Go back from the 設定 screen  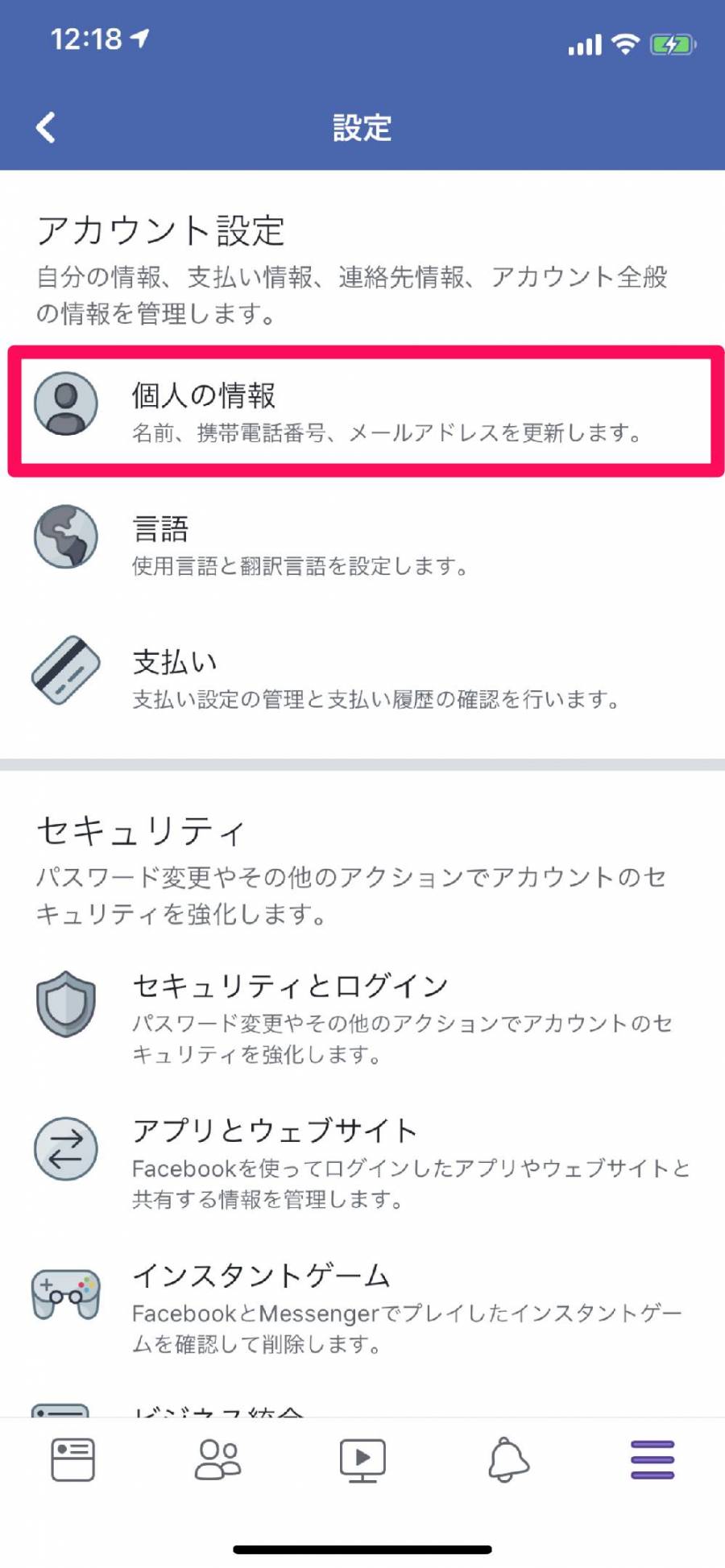46,127
